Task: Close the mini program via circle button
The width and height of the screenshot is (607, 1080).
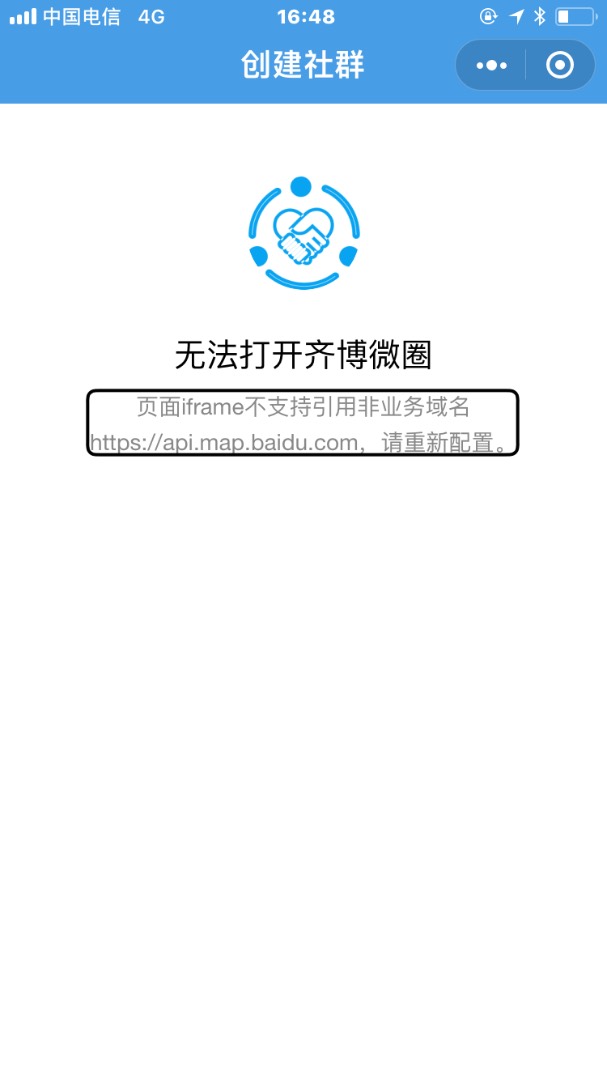Action: tap(559, 66)
